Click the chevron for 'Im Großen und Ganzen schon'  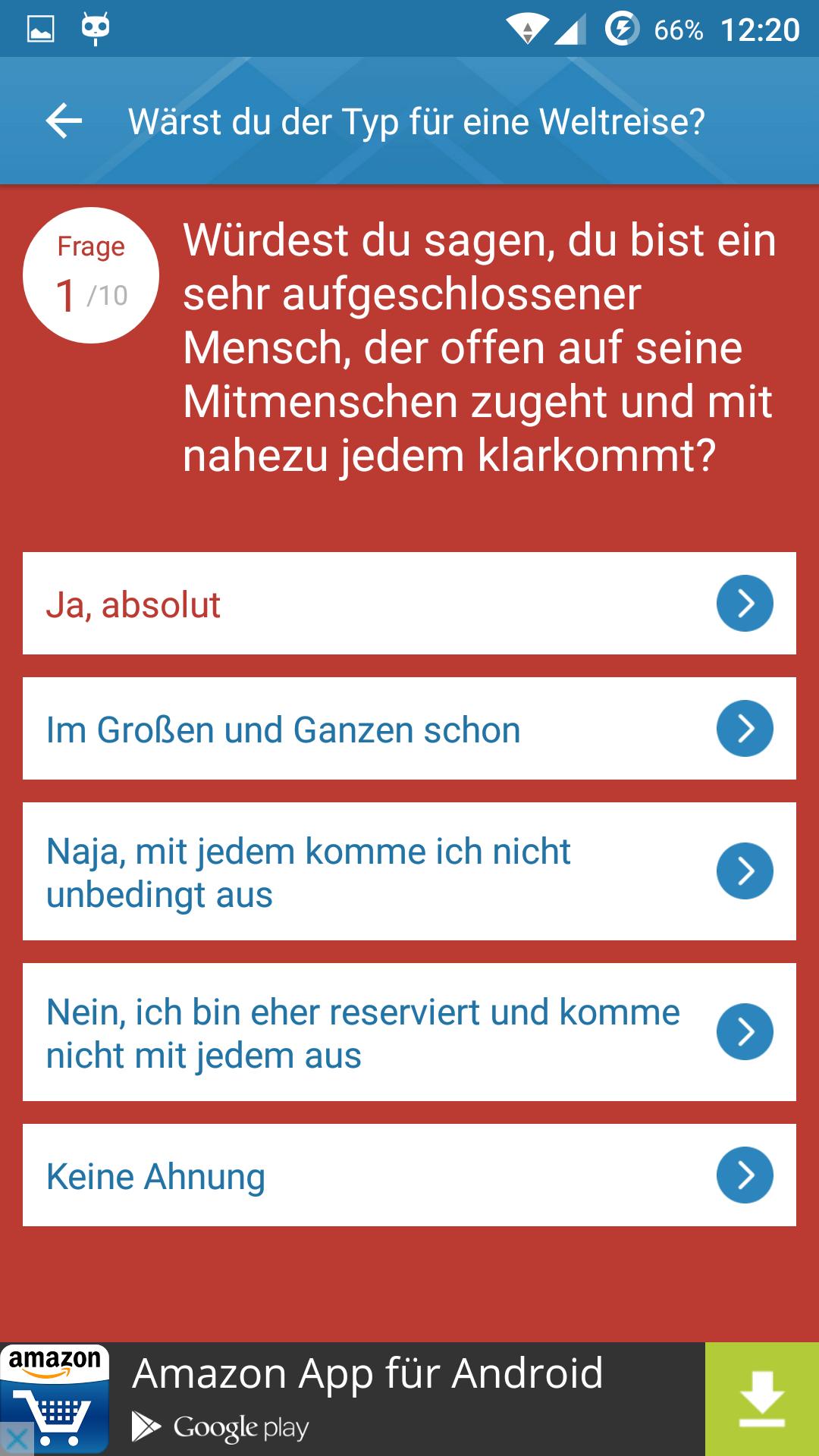tap(744, 730)
